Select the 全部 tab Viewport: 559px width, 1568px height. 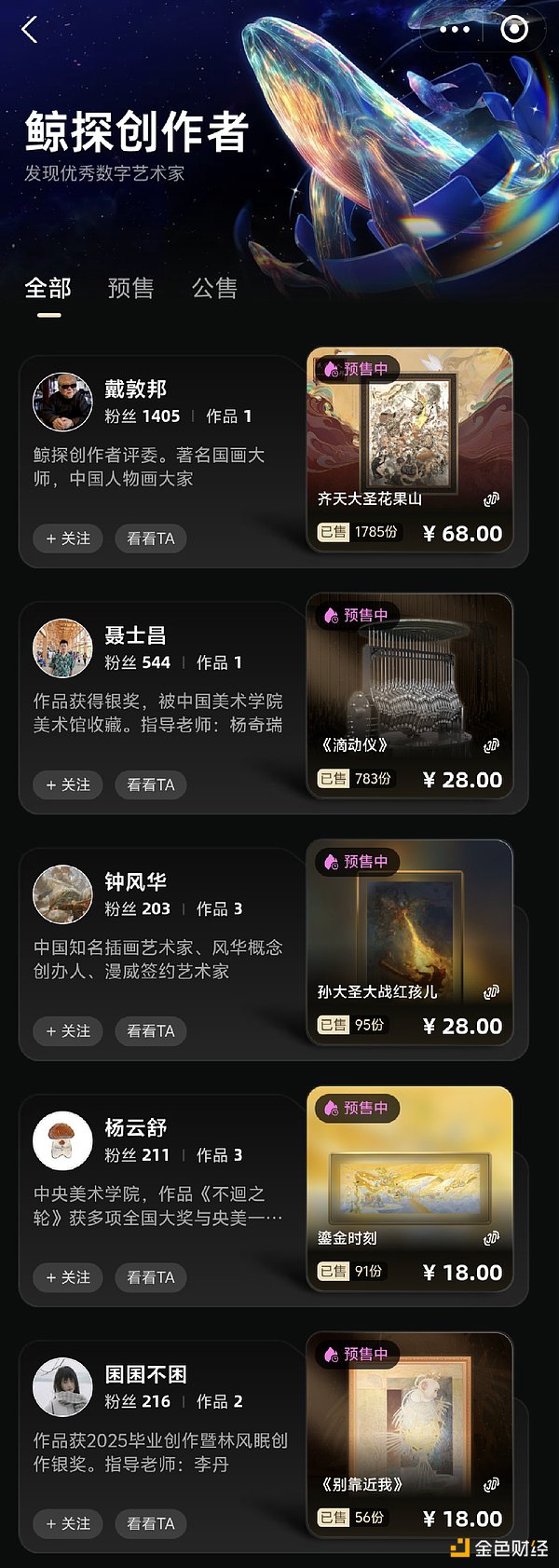pyautogui.click(x=48, y=288)
